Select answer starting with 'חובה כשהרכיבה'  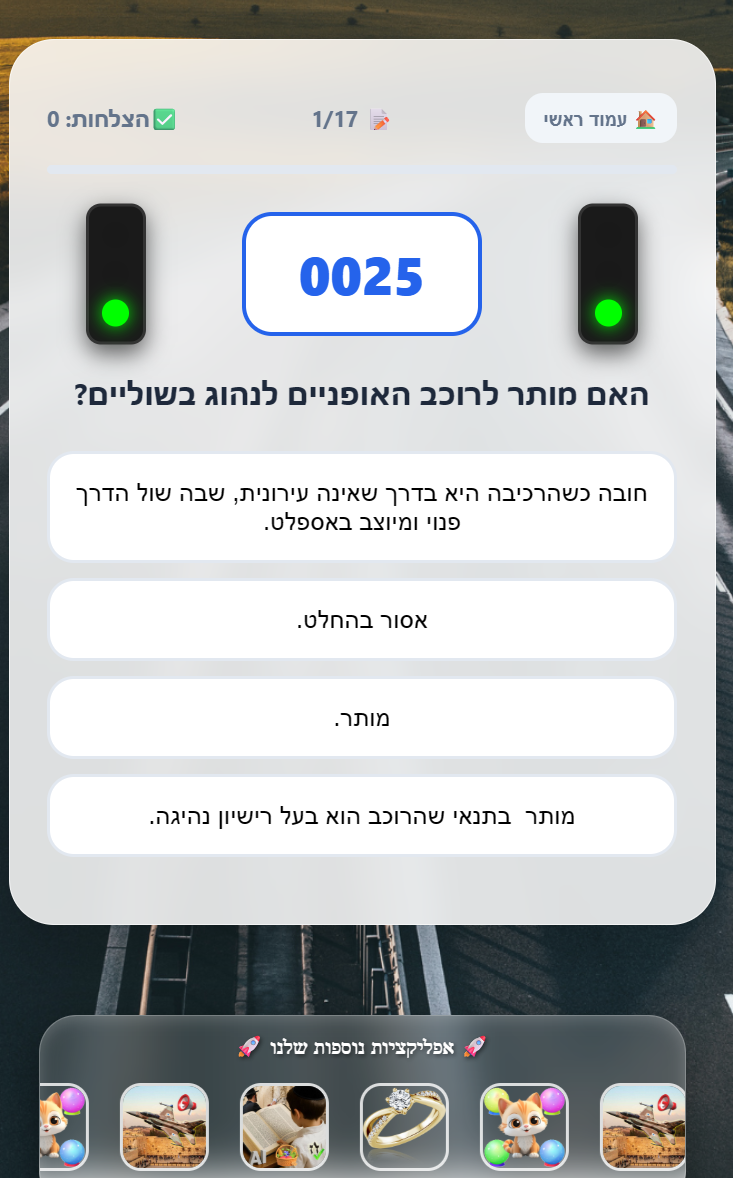click(362, 507)
